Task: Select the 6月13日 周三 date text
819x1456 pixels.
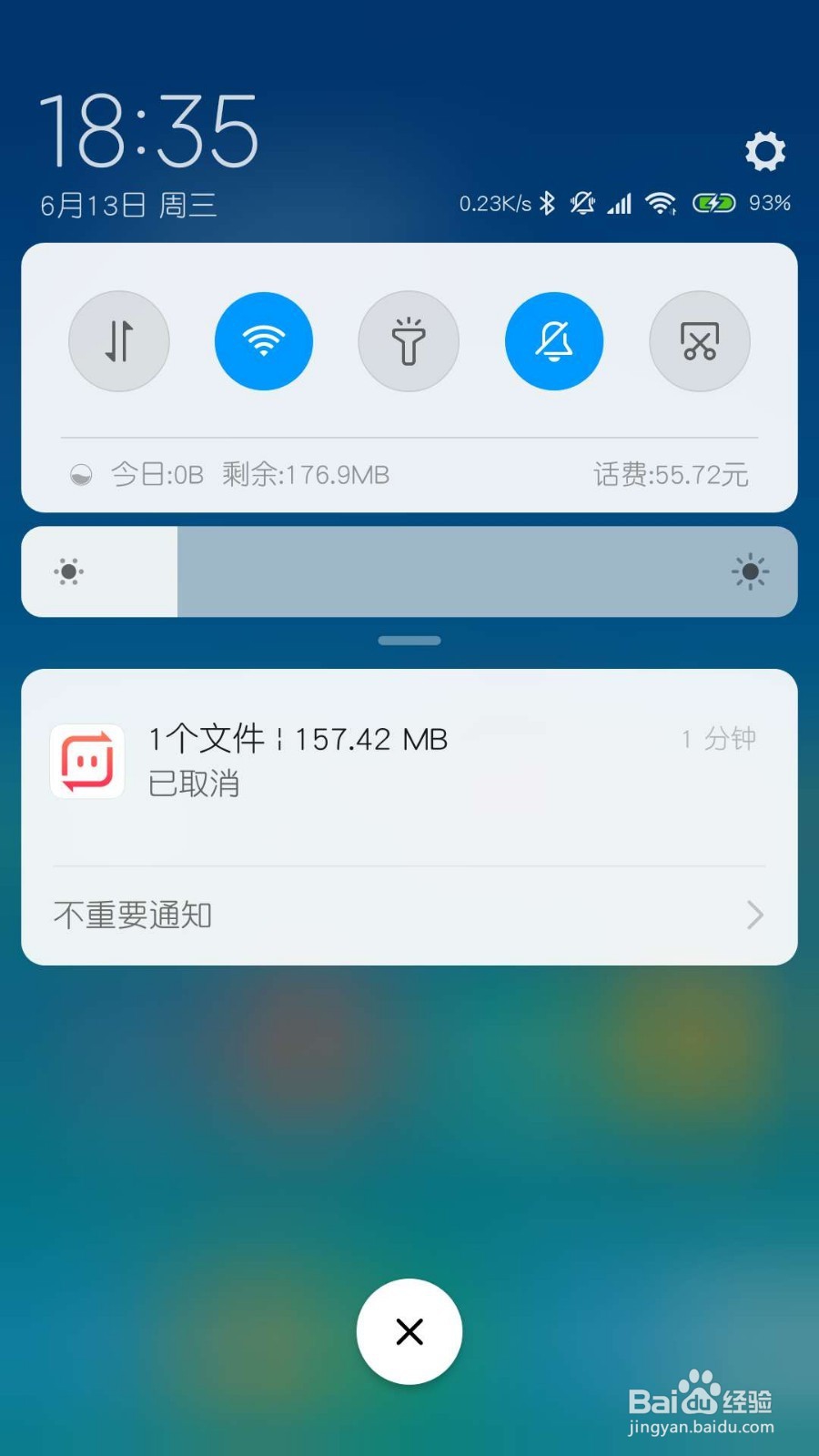Action: click(x=128, y=204)
